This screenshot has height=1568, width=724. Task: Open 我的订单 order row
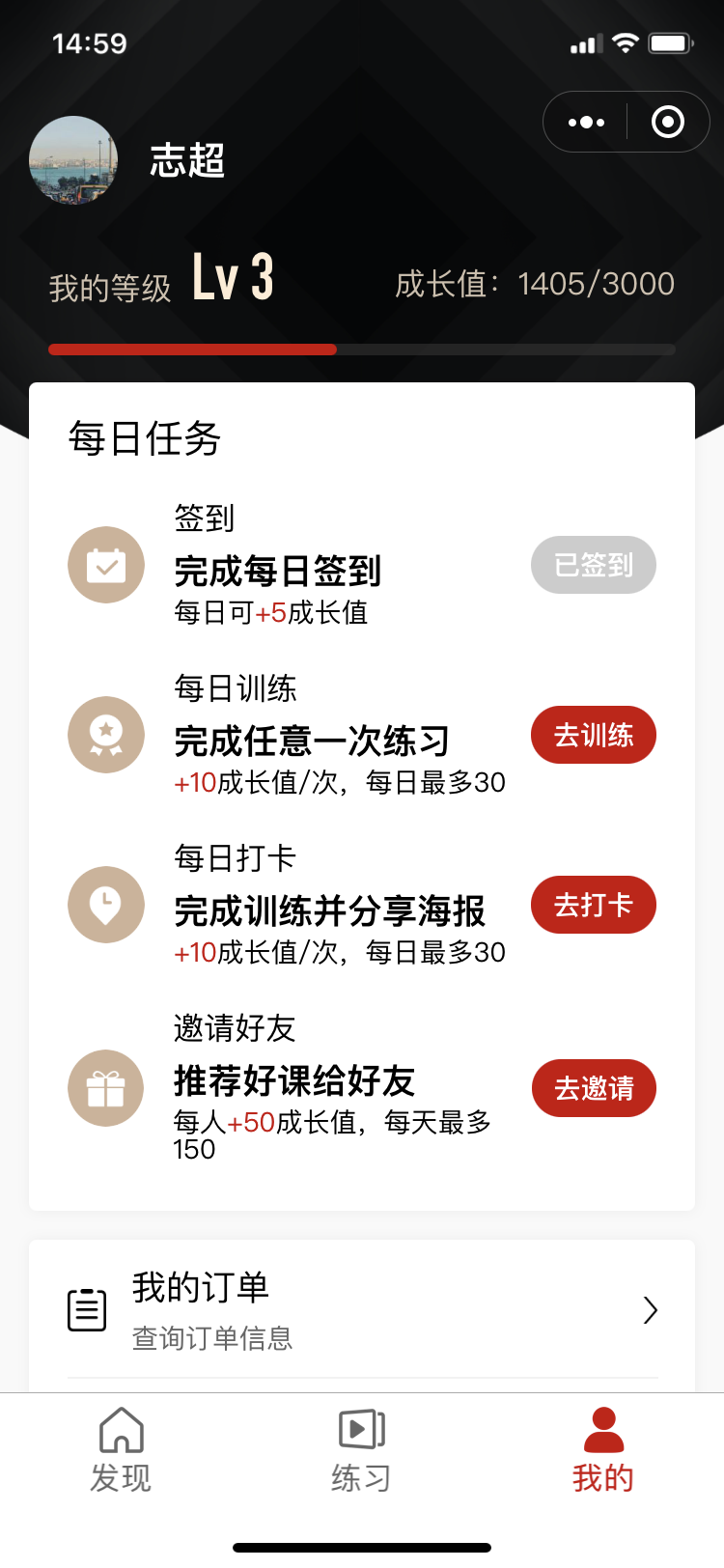pos(362,1310)
